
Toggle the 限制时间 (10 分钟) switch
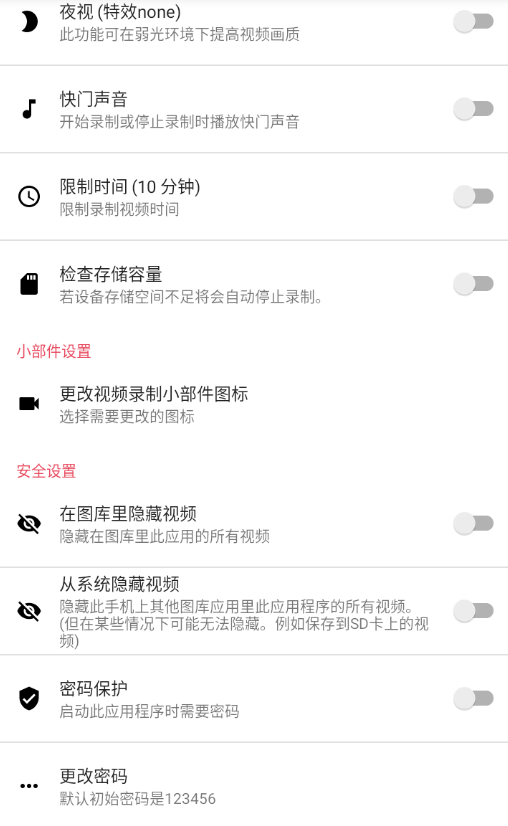coord(473,196)
